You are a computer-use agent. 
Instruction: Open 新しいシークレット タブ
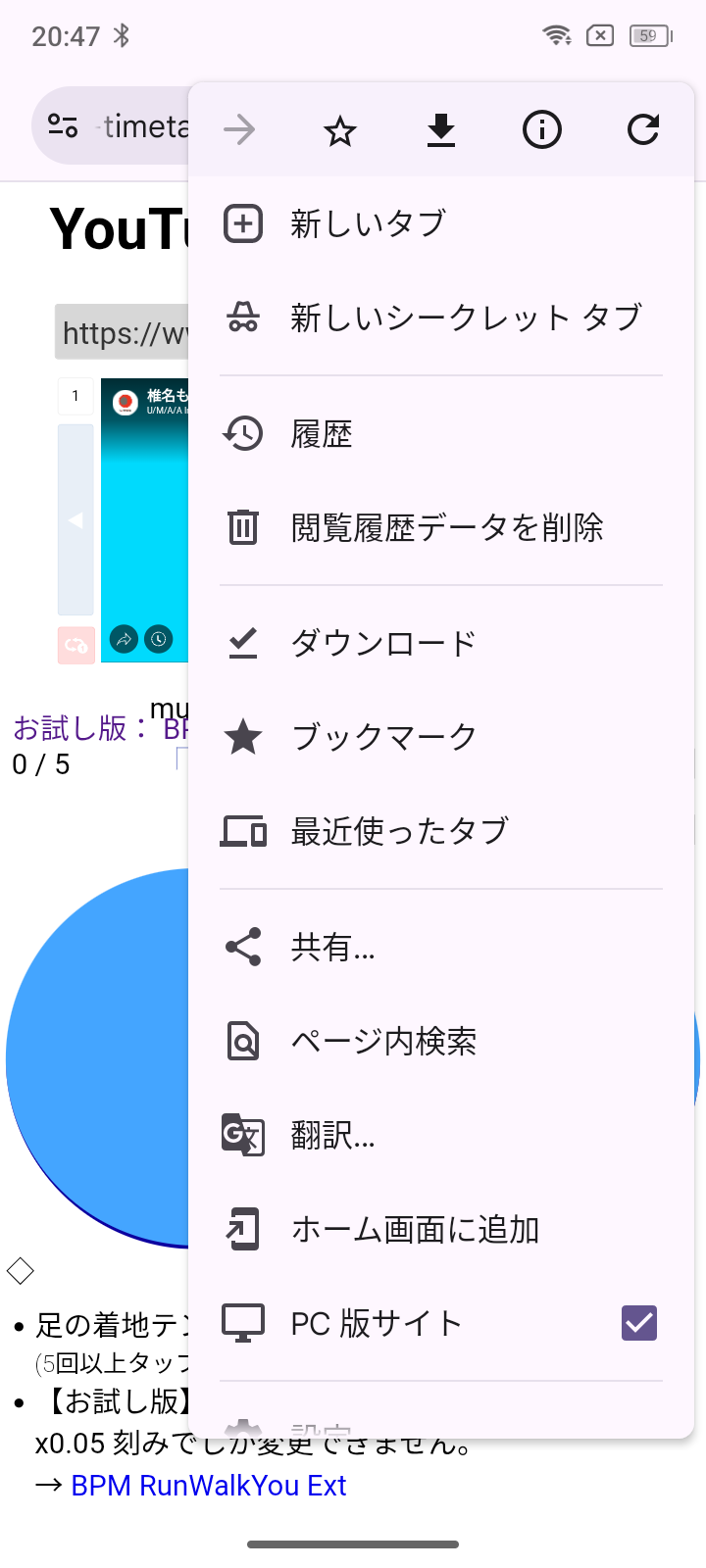pyautogui.click(x=466, y=318)
